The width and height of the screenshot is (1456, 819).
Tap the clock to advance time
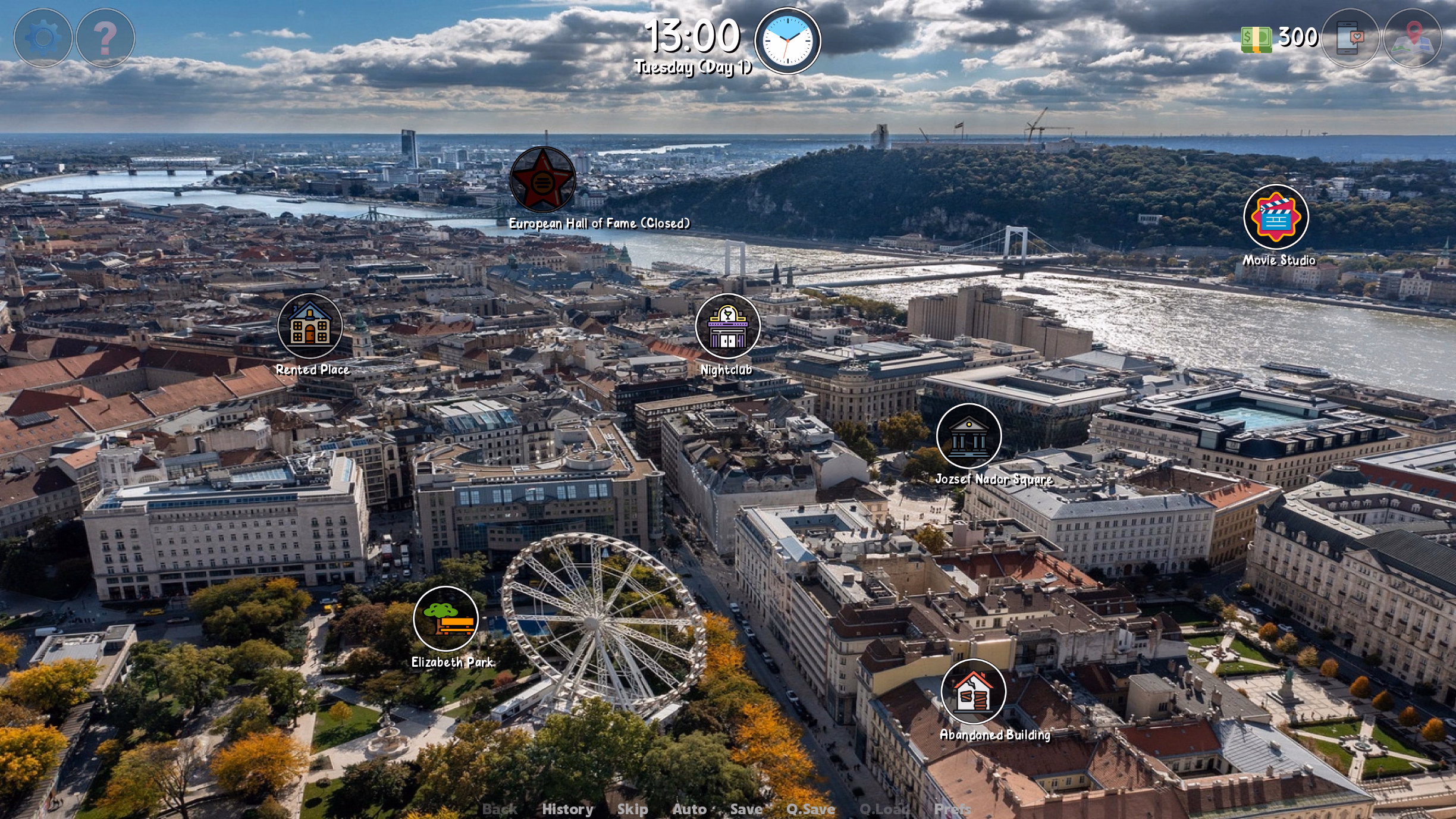tap(787, 41)
